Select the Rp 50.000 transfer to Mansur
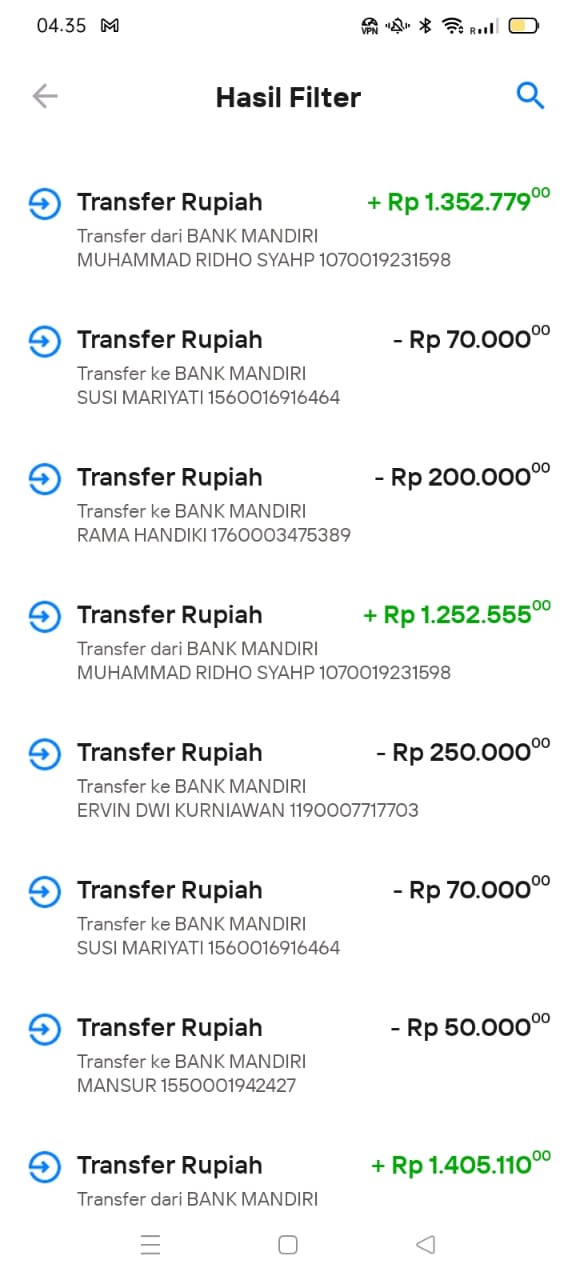Screen dimensions: 576x1280 pyautogui.click(x=288, y=1055)
